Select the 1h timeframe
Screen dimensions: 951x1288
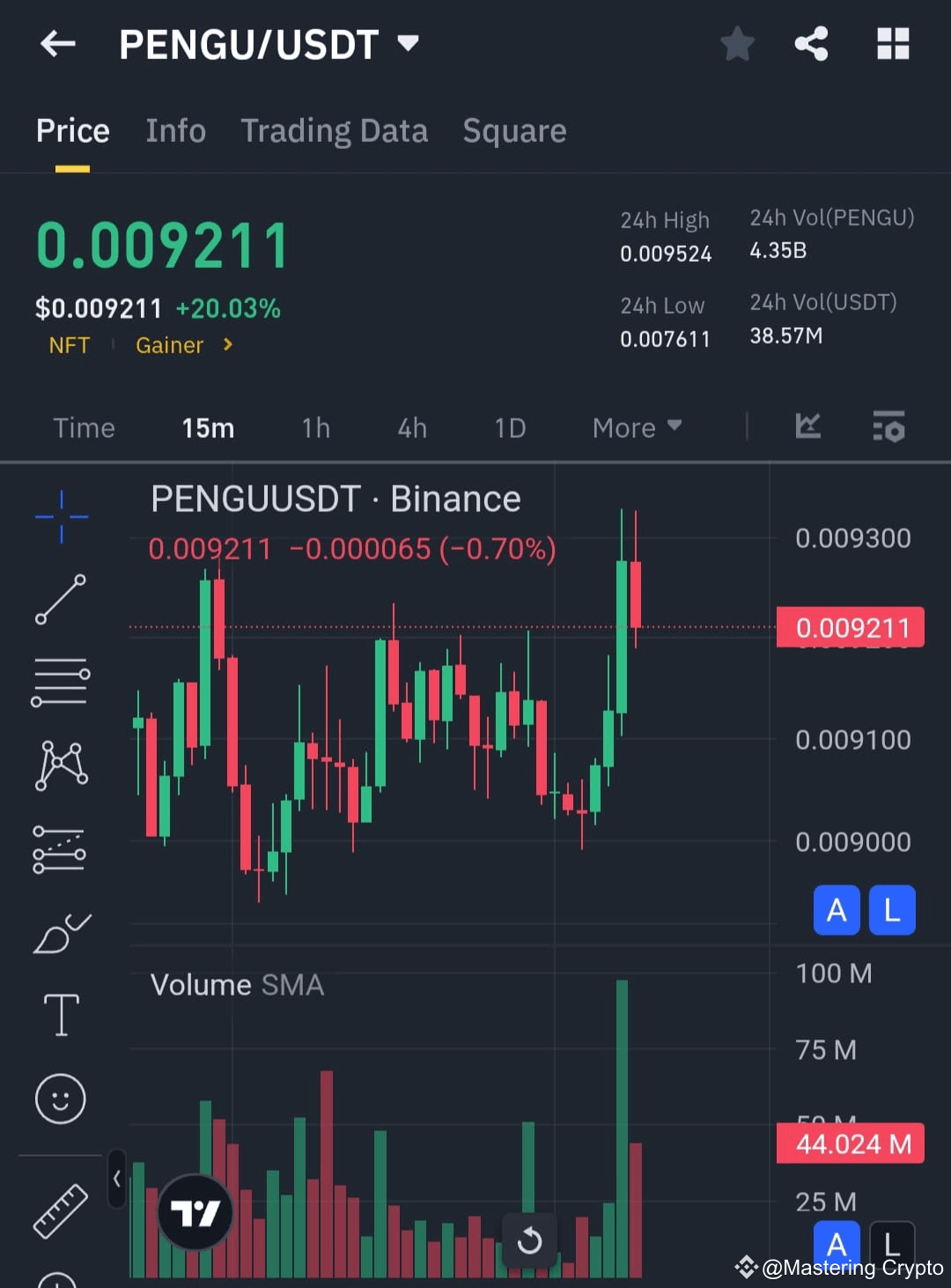pos(314,427)
